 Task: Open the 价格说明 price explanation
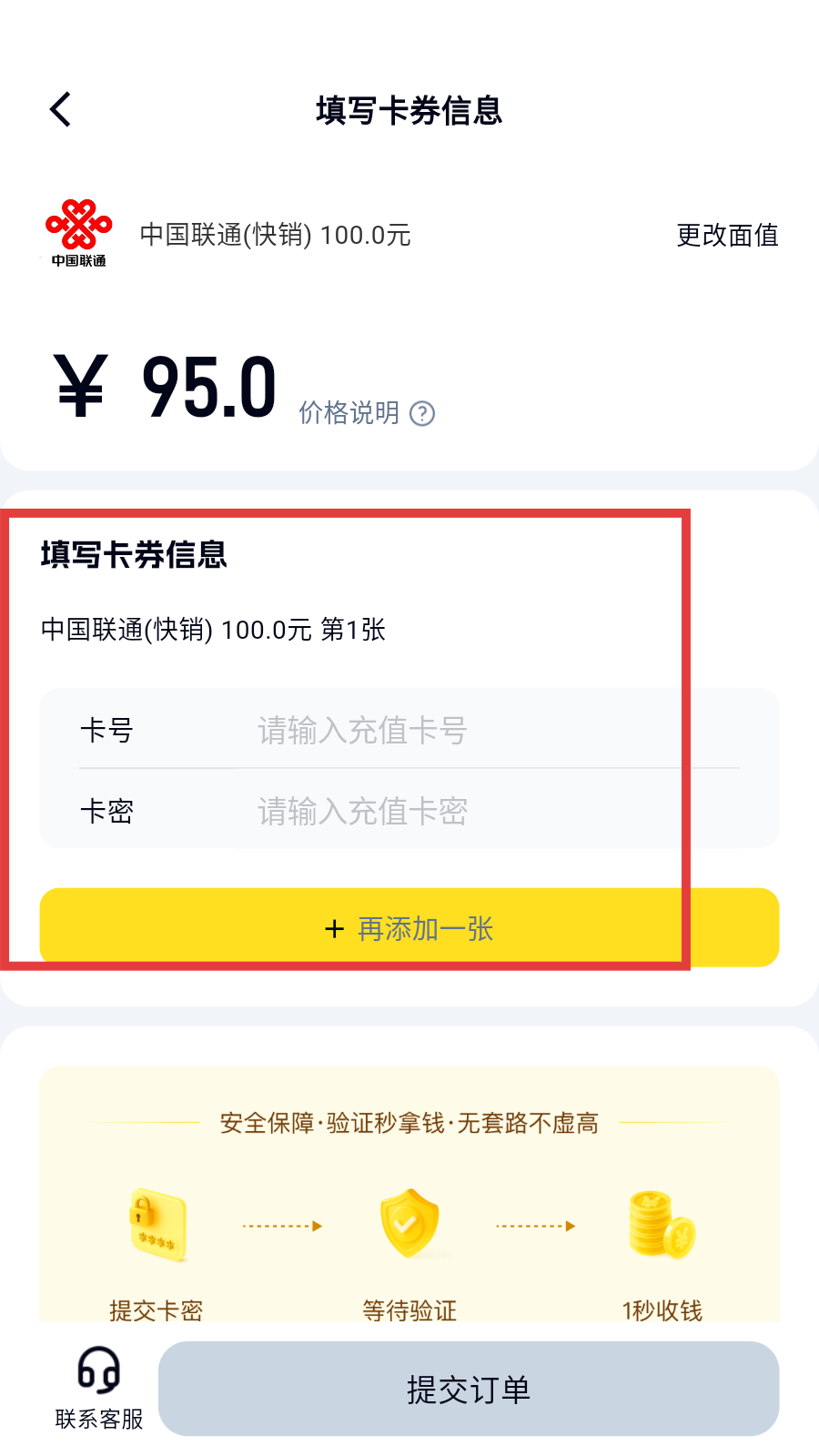pos(367,413)
